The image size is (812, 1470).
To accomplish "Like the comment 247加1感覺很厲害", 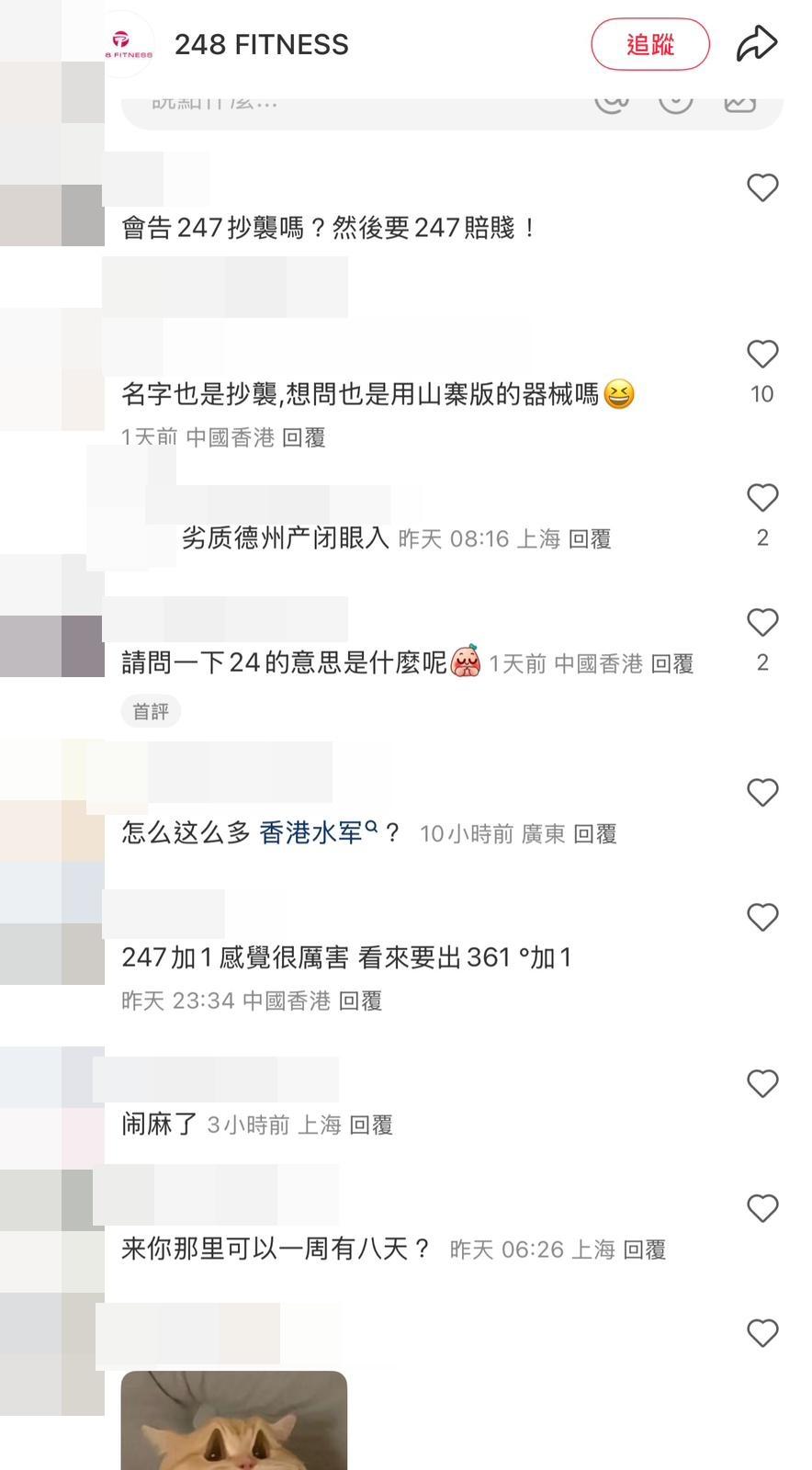I will pyautogui.click(x=762, y=918).
